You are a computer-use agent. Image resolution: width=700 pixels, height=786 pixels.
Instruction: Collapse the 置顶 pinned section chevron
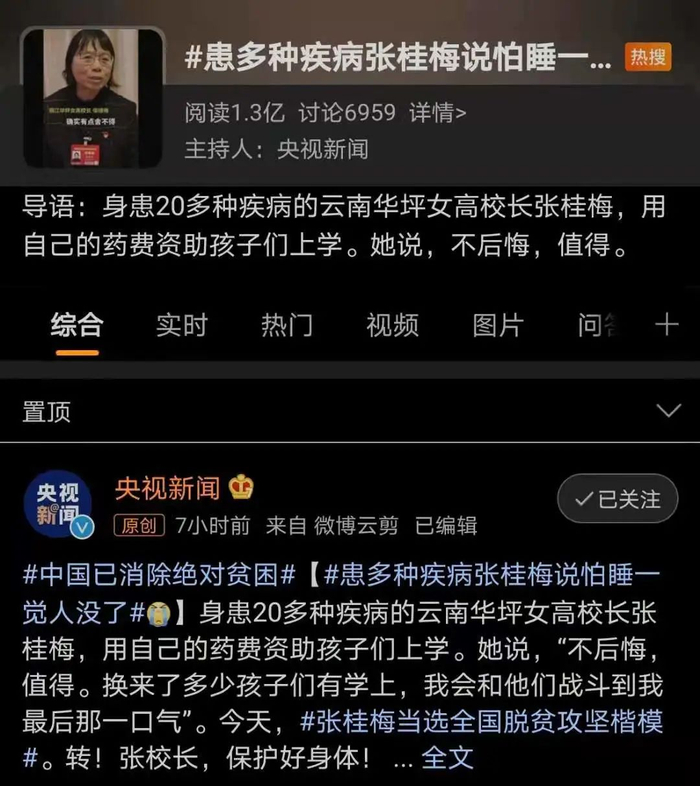click(667, 410)
